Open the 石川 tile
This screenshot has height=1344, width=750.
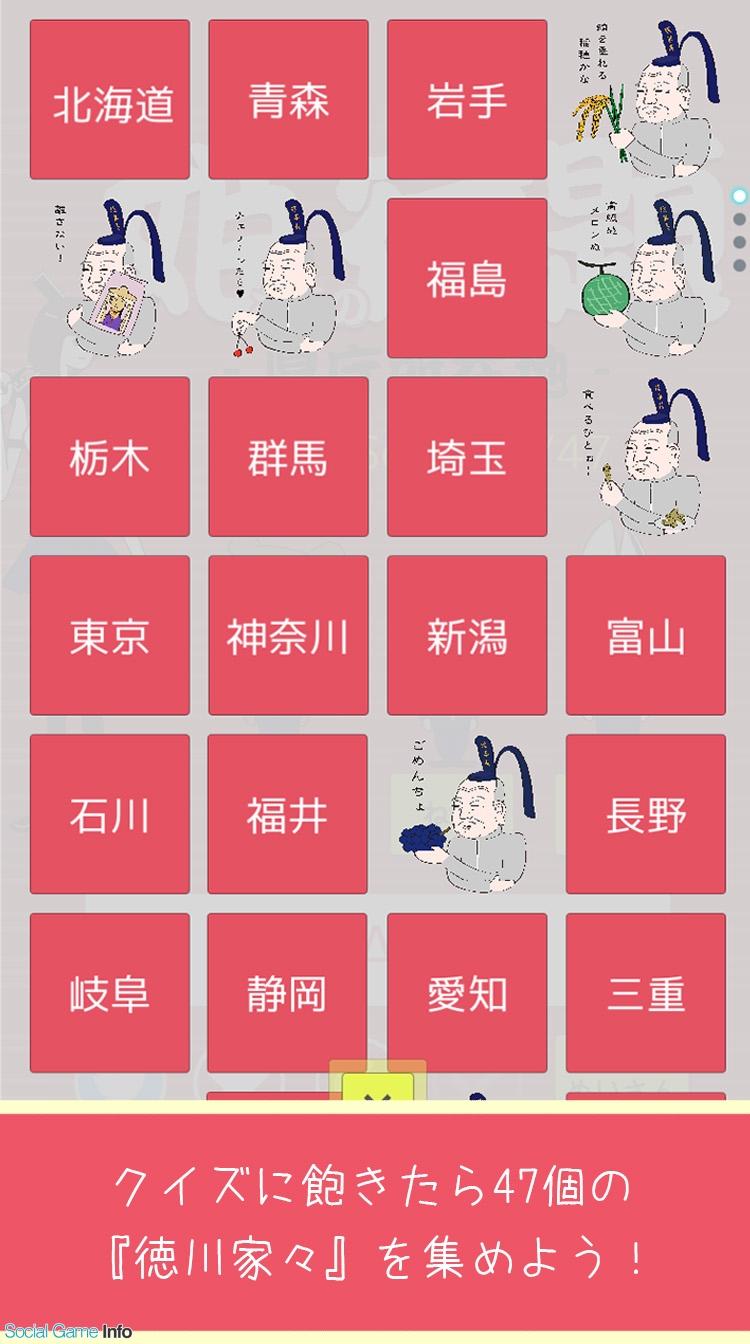[110, 814]
